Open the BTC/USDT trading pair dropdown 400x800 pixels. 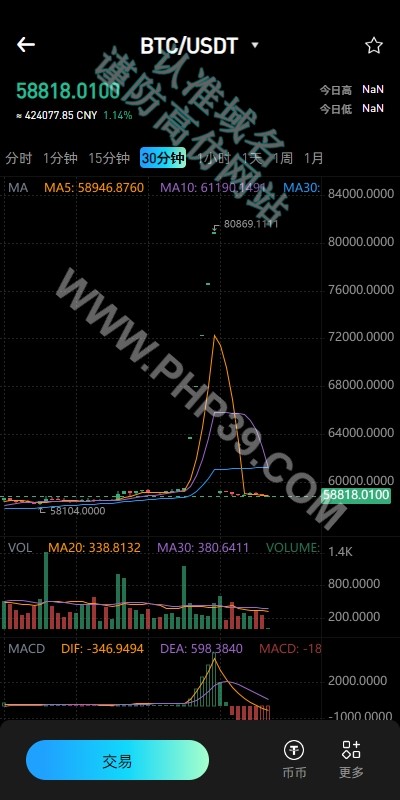200,46
